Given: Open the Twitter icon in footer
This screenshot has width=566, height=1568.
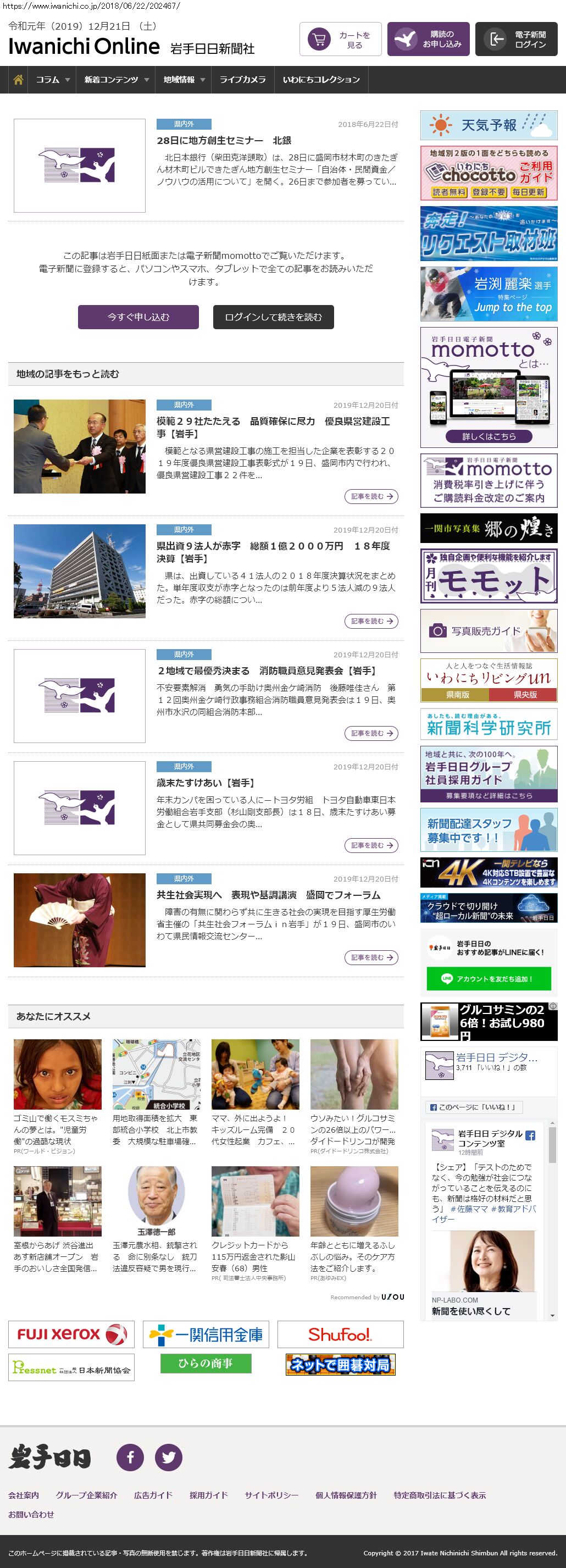Looking at the screenshot, I should (169, 1457).
